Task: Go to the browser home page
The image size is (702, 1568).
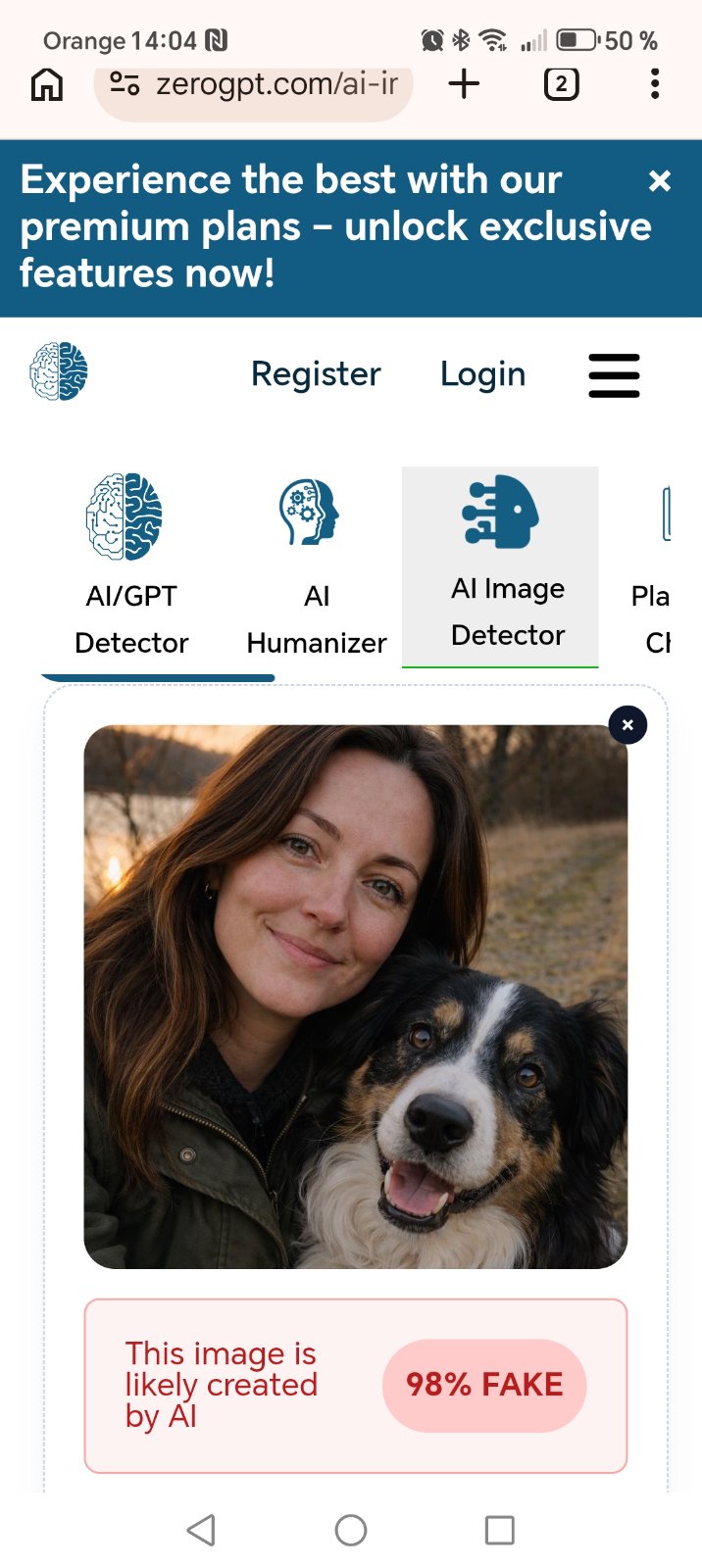Action: point(47,85)
